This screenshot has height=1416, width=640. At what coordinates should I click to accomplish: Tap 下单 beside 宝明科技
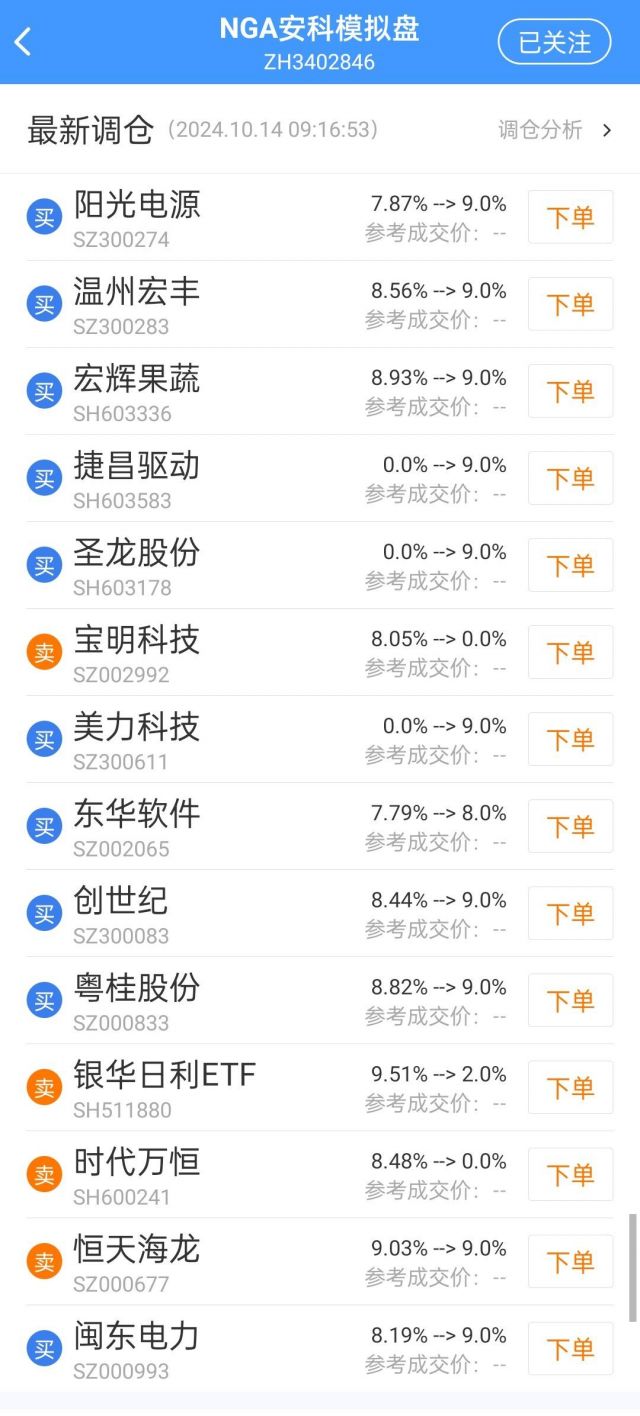(570, 652)
